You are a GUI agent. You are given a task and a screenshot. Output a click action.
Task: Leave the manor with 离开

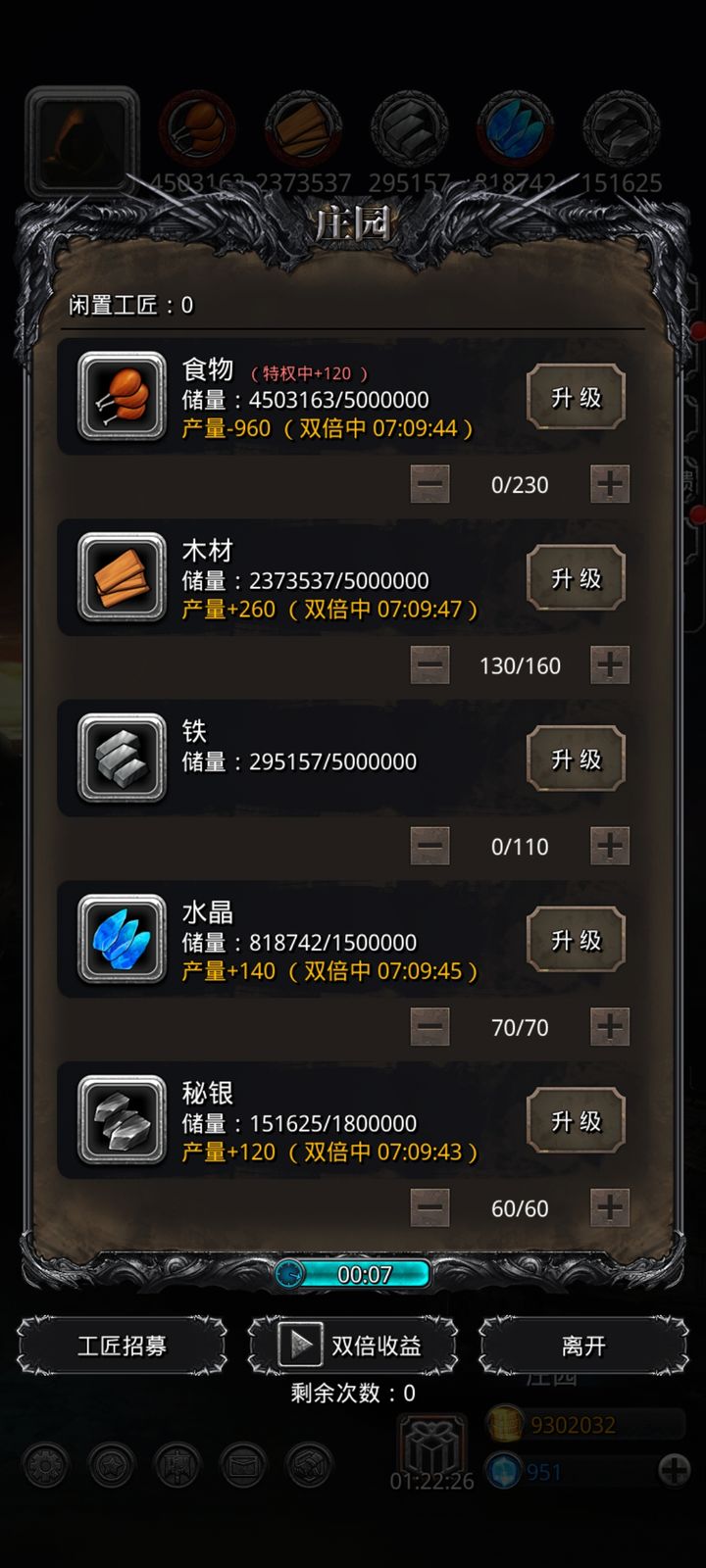pyautogui.click(x=583, y=1346)
